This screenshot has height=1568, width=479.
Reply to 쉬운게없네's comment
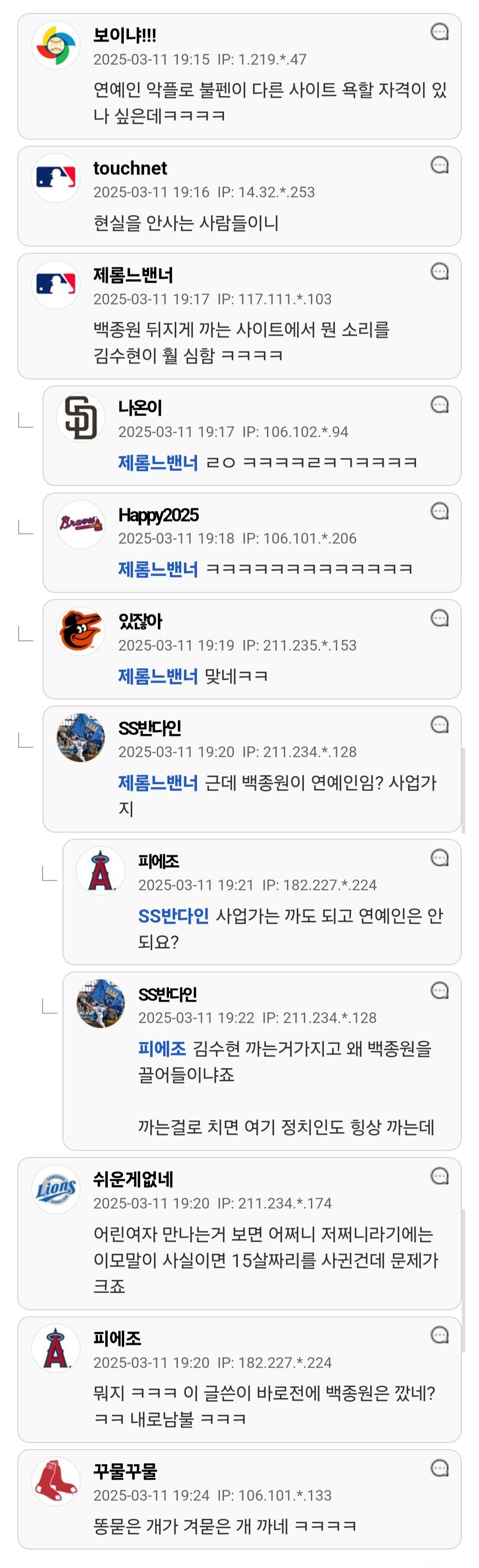[440, 1176]
